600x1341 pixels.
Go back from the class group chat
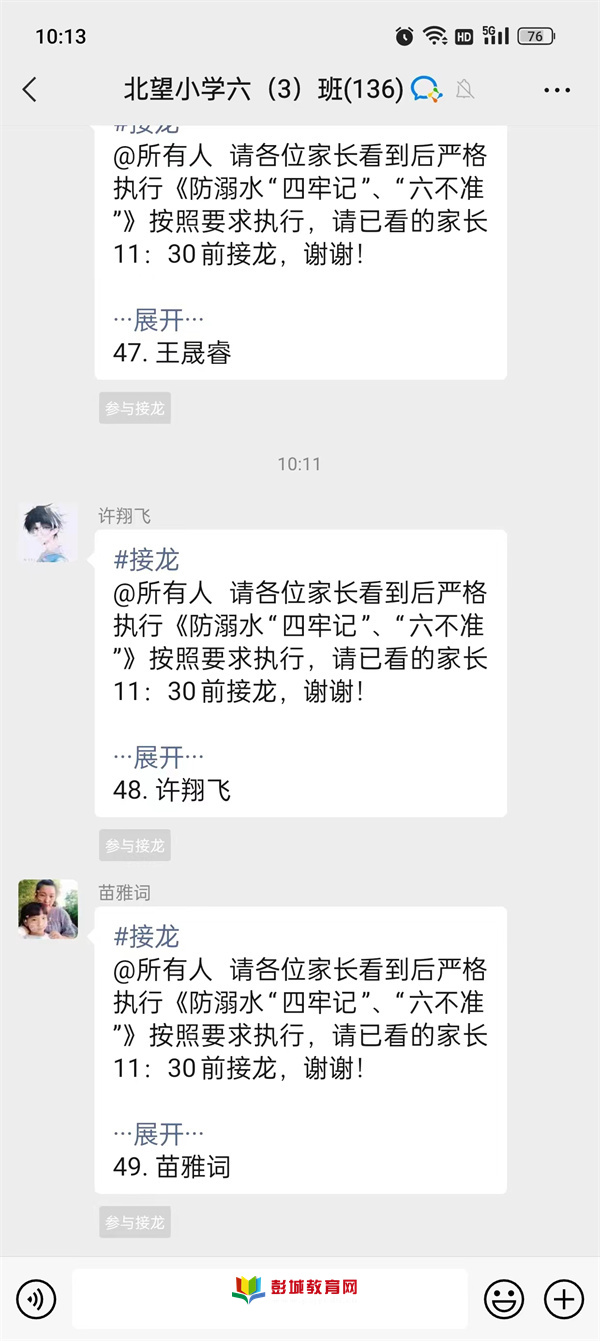29,90
